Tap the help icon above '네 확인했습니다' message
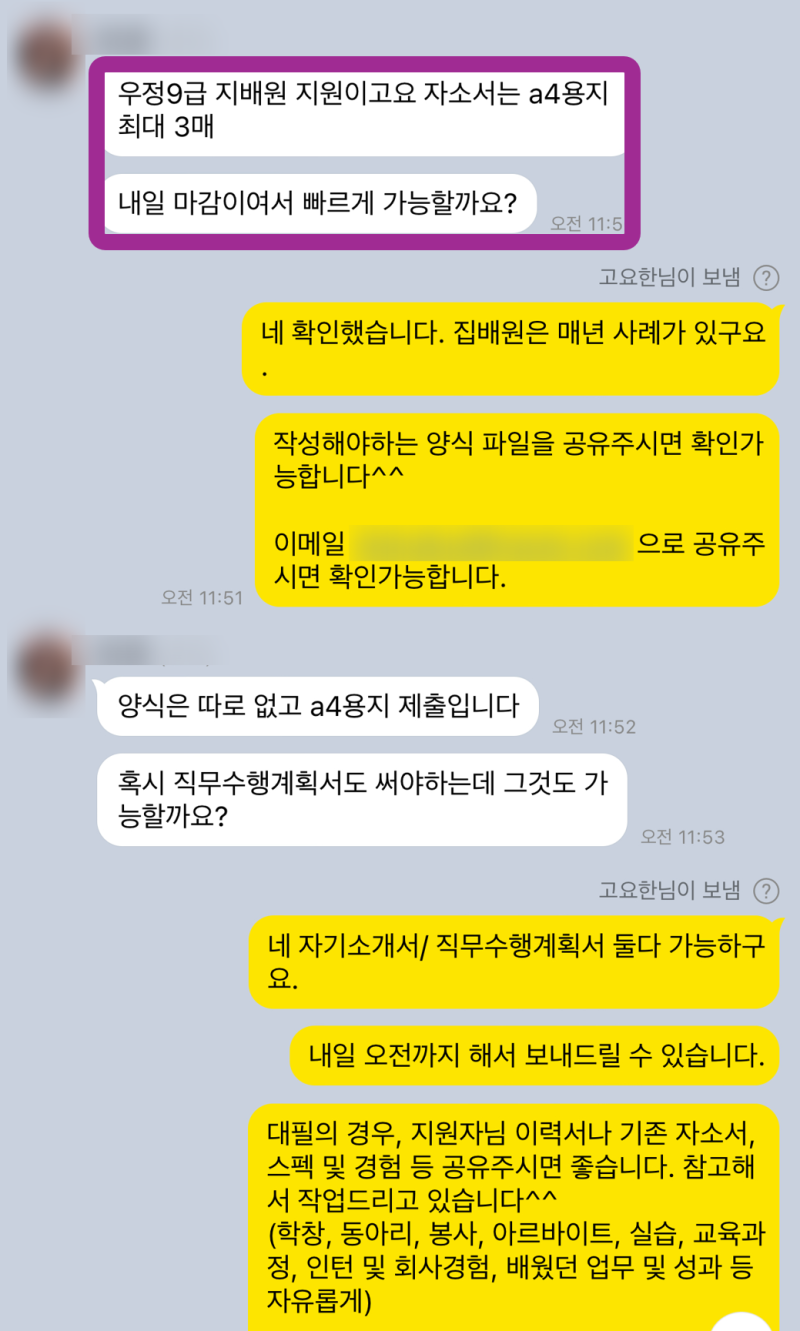This screenshot has width=800, height=1331. (766, 278)
